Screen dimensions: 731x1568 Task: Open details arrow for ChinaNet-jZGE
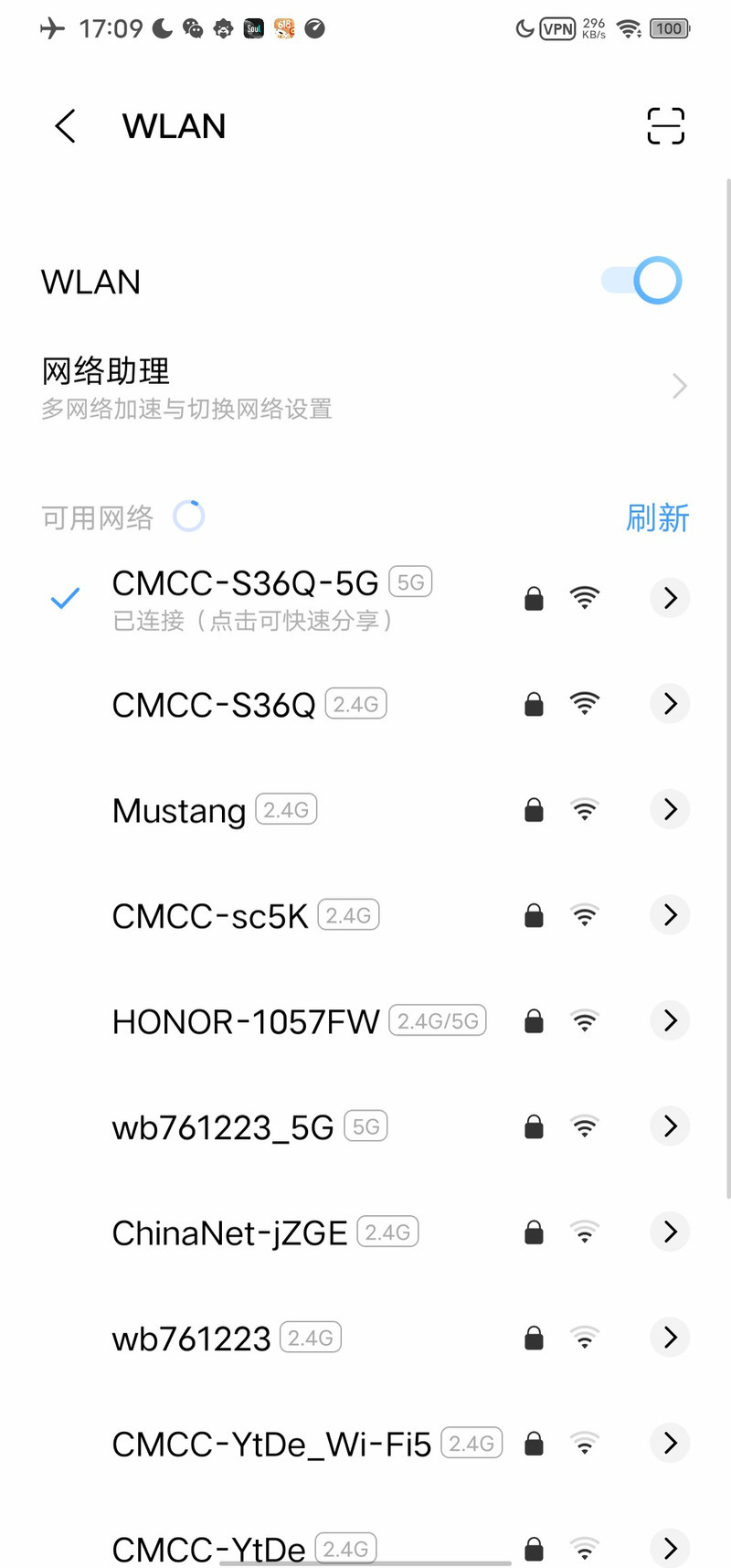(670, 1232)
